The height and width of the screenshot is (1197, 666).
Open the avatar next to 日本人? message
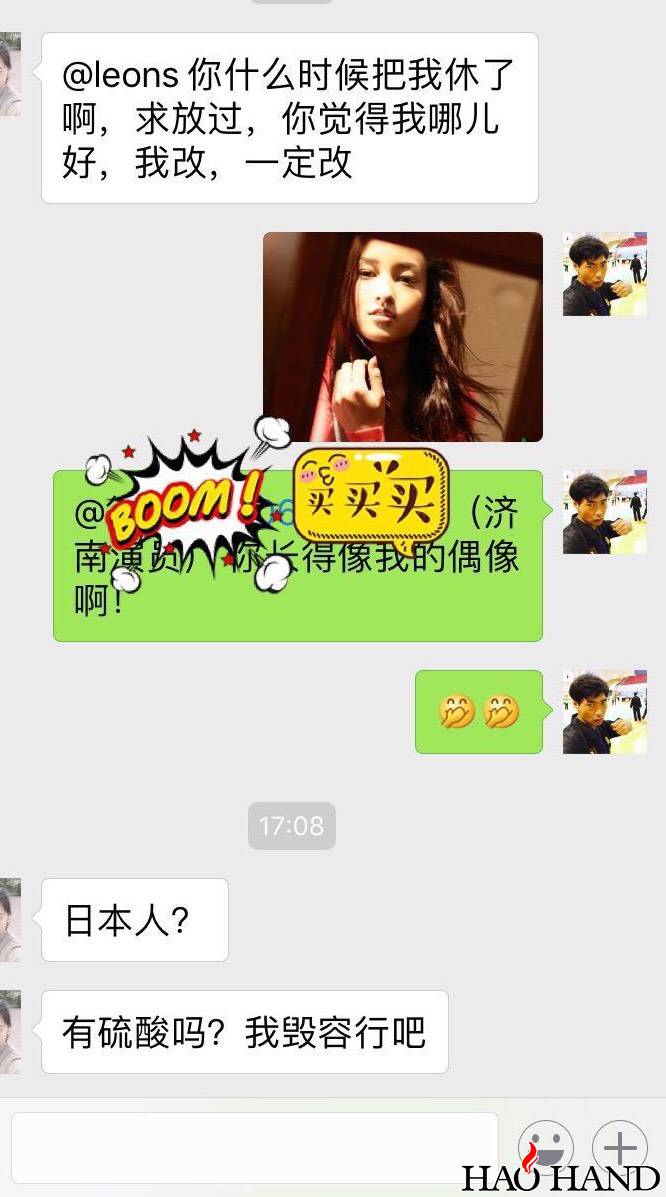tap(10, 920)
